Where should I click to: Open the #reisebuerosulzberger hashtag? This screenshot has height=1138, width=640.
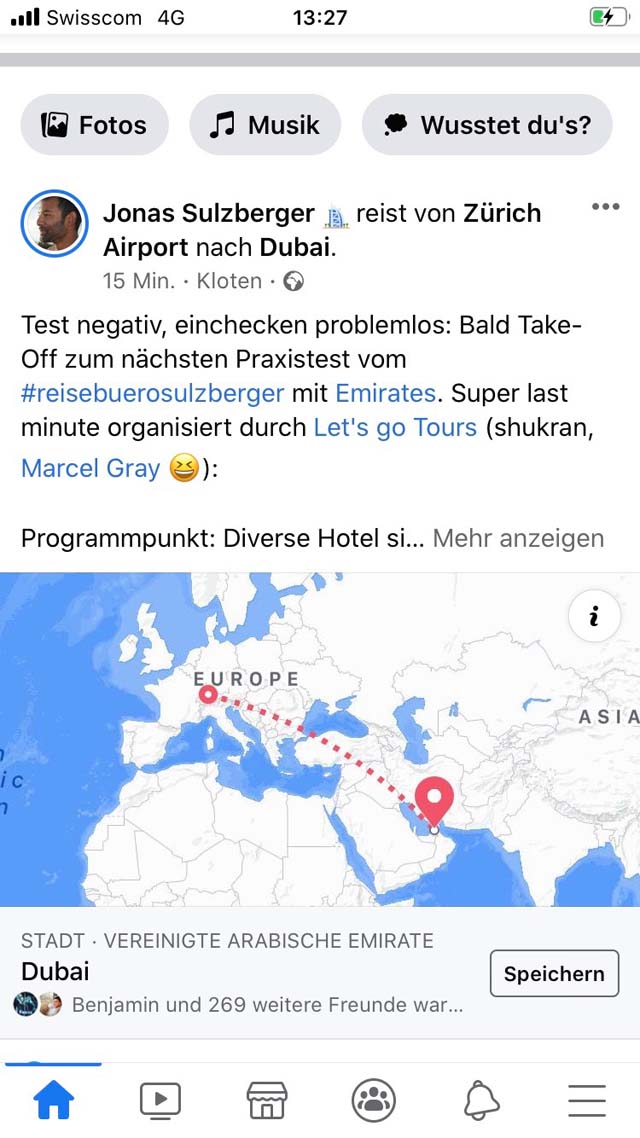tap(152, 393)
